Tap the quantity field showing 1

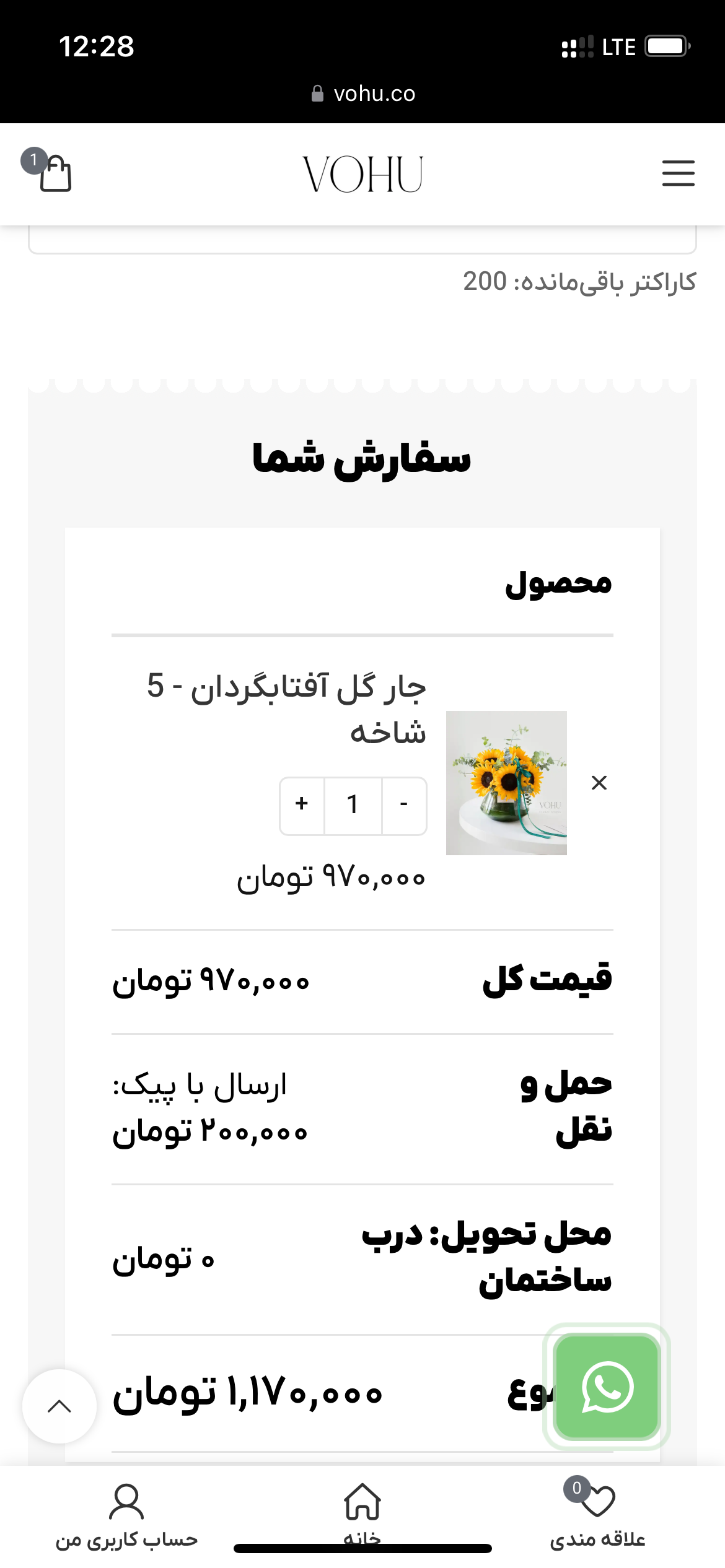[353, 804]
